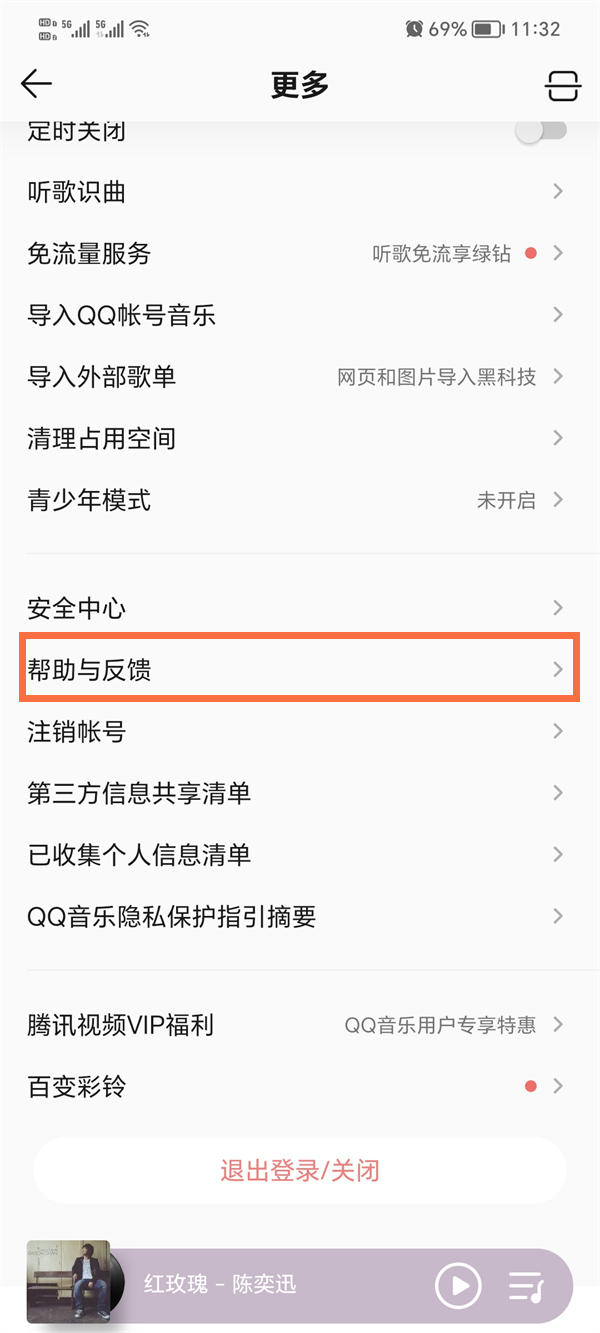Viewport: 600px width, 1333px height.
Task: View QQ音乐隐私保护指引摘要
Action: [300, 916]
